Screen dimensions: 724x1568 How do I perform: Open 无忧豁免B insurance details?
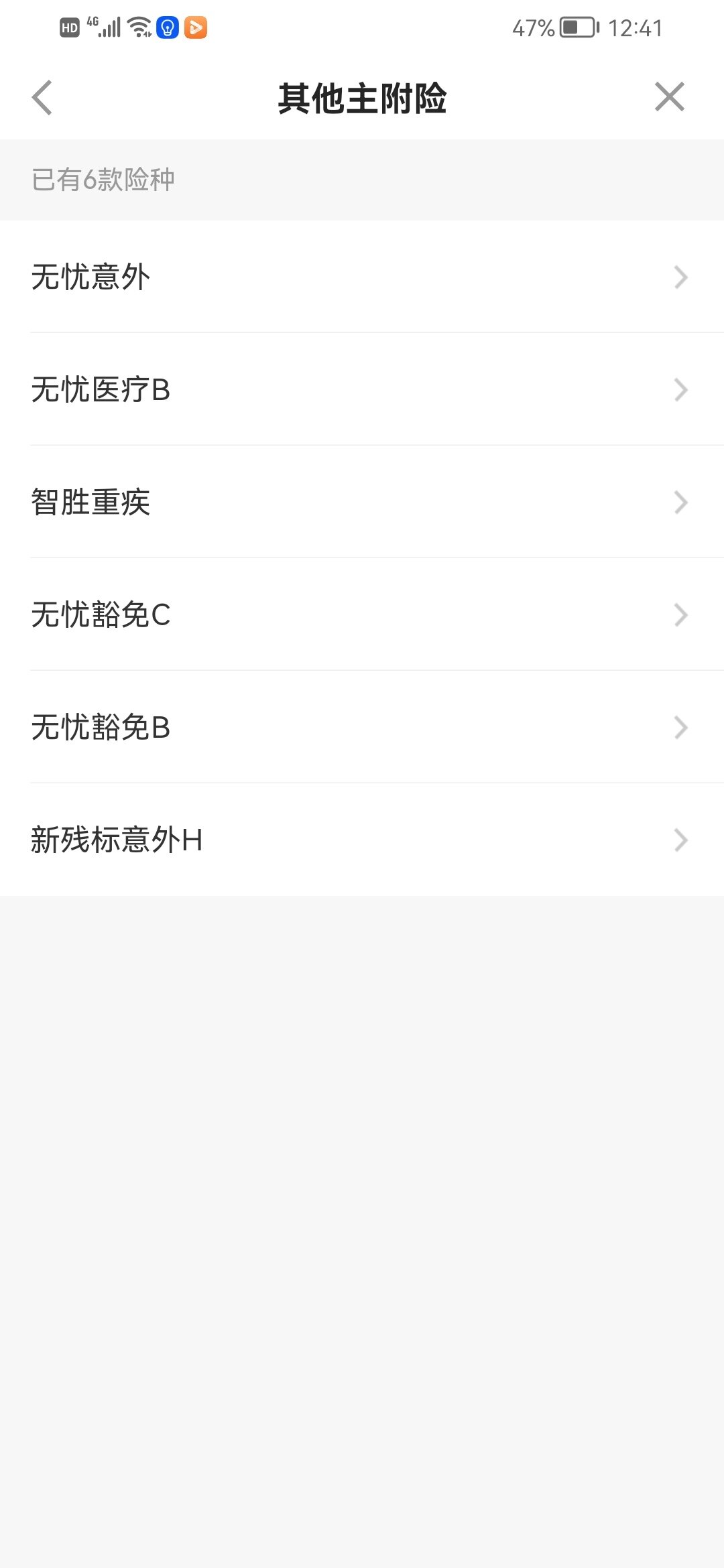click(362, 727)
